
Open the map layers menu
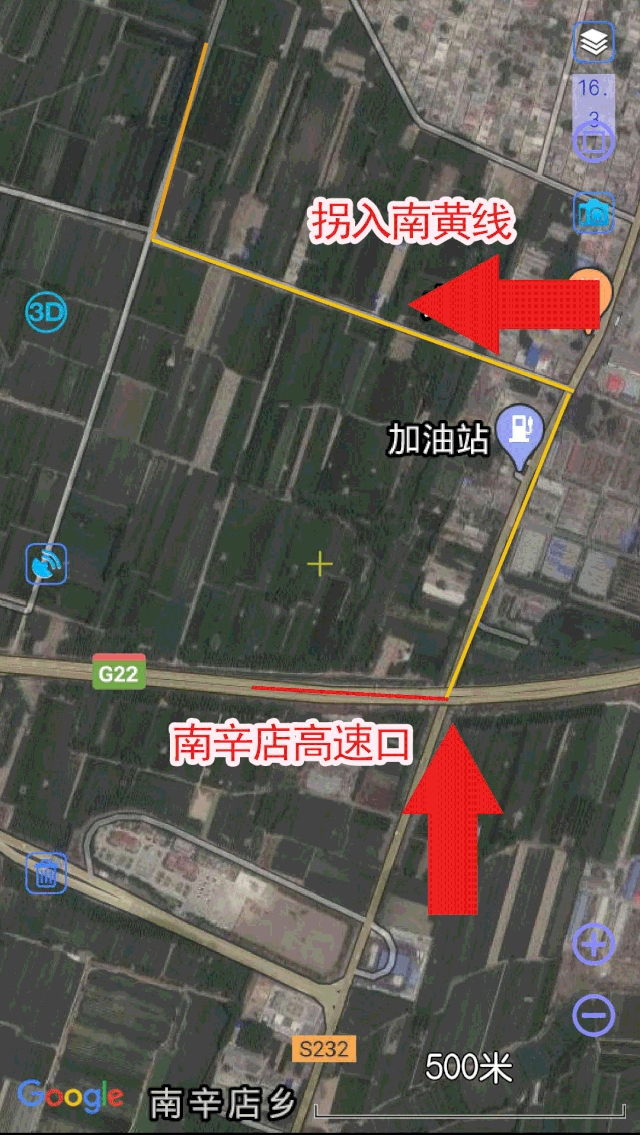[x=594, y=42]
